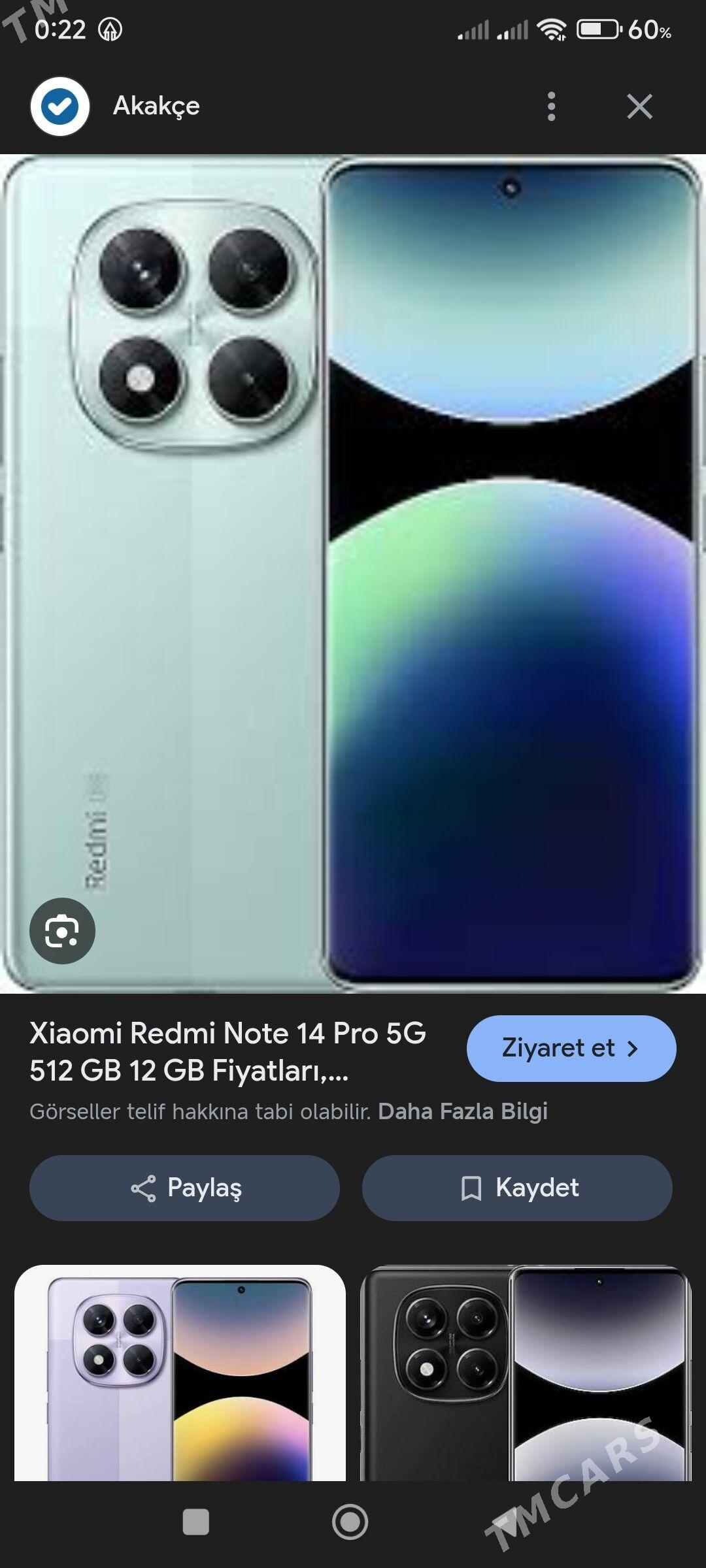Image resolution: width=706 pixels, height=1568 pixels.
Task: View the main Redmi Note 14 Pro image
Action: [x=353, y=574]
